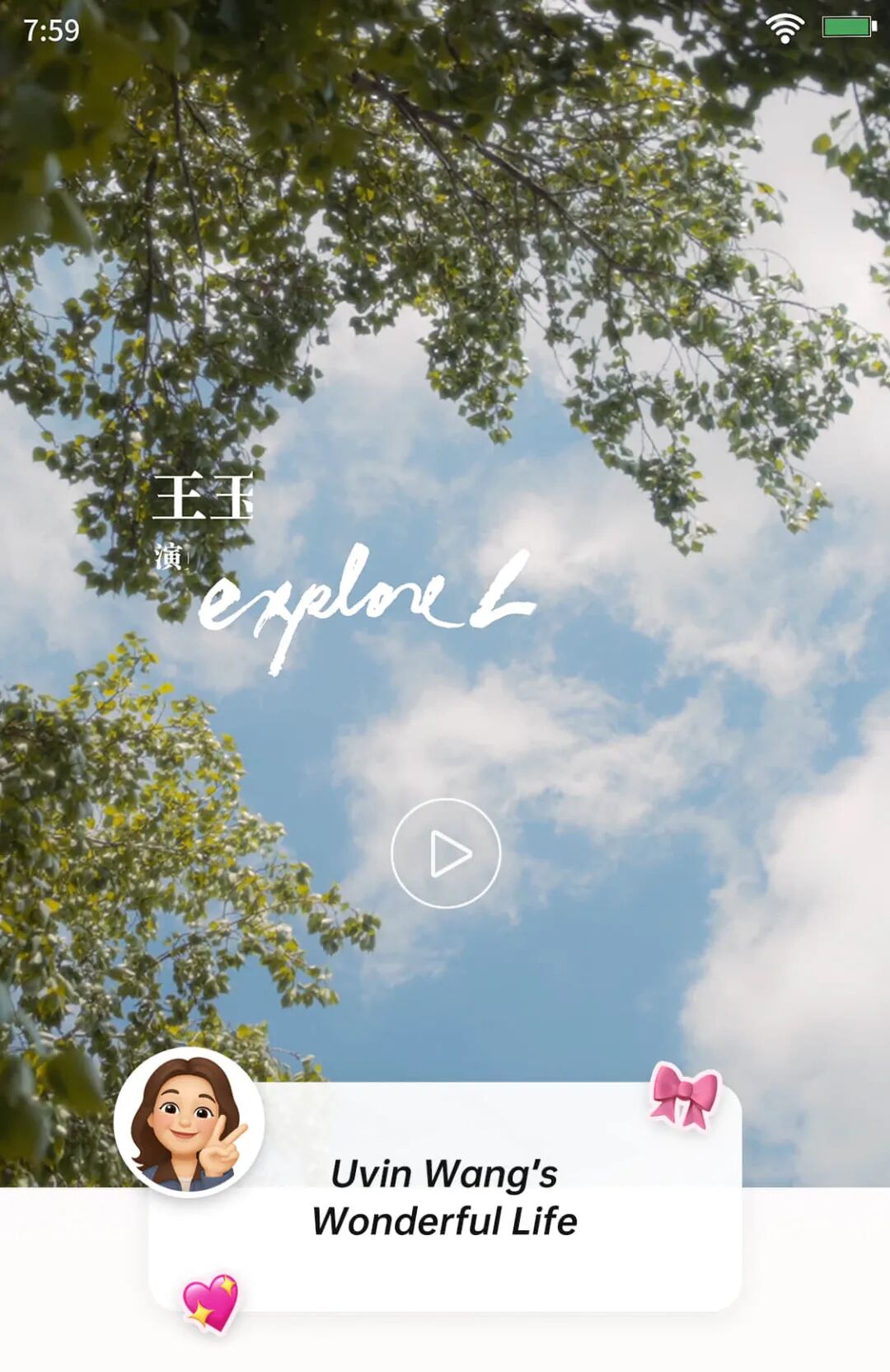Play the explore video
Image resolution: width=890 pixels, height=1372 pixels.
[x=446, y=853]
